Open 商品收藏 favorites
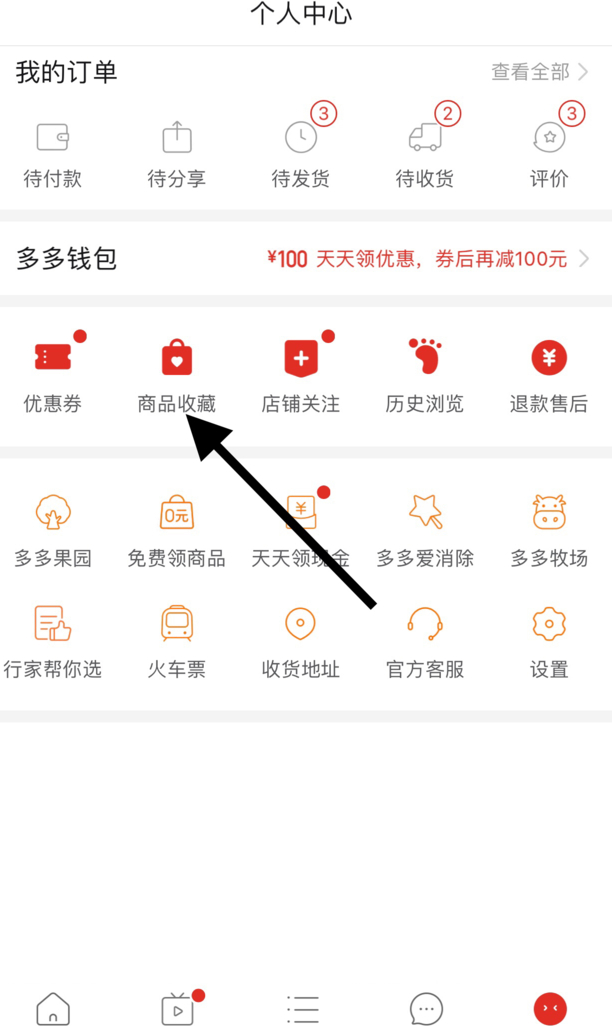 click(176, 377)
